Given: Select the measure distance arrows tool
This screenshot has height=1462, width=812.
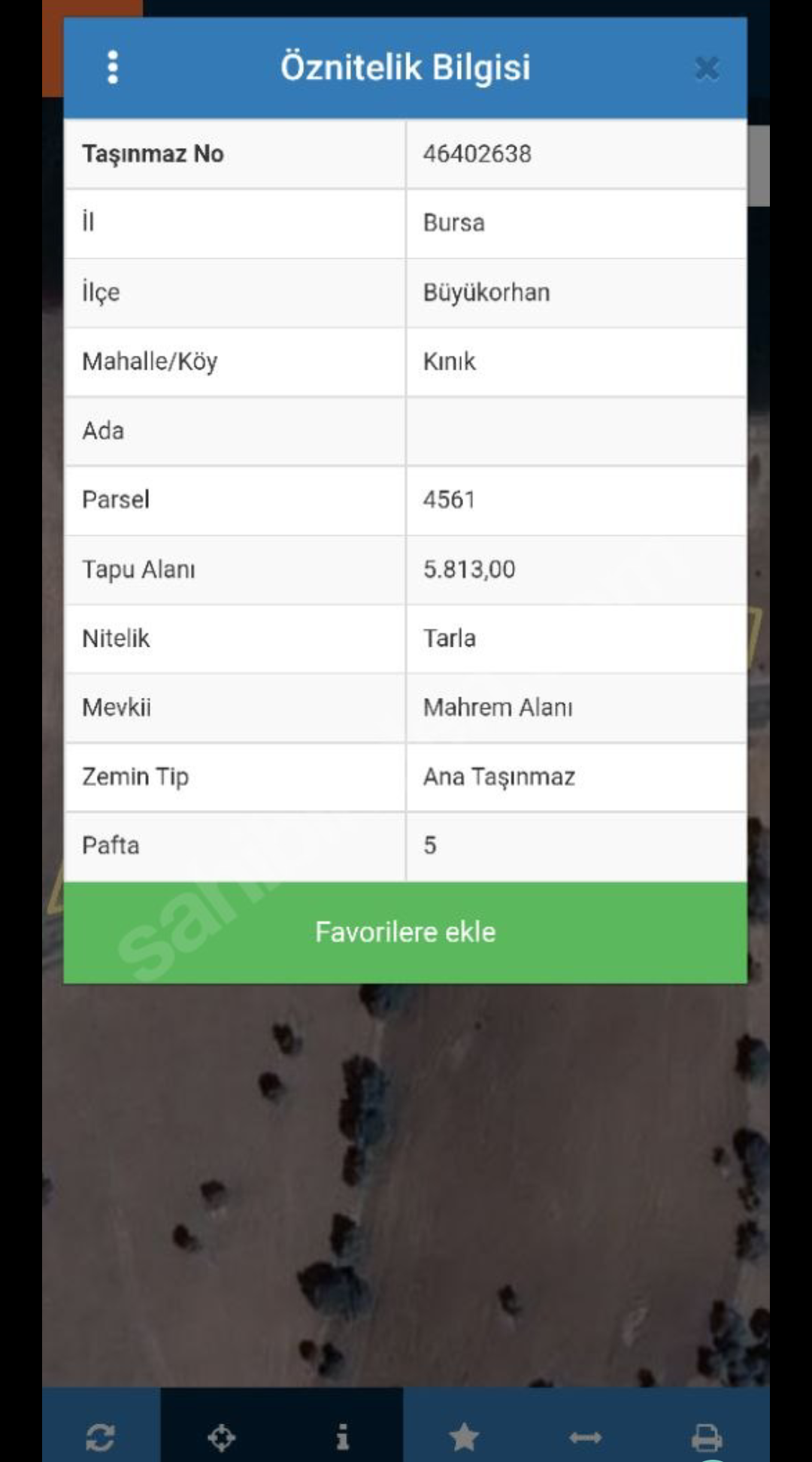Looking at the screenshot, I should point(585,1438).
